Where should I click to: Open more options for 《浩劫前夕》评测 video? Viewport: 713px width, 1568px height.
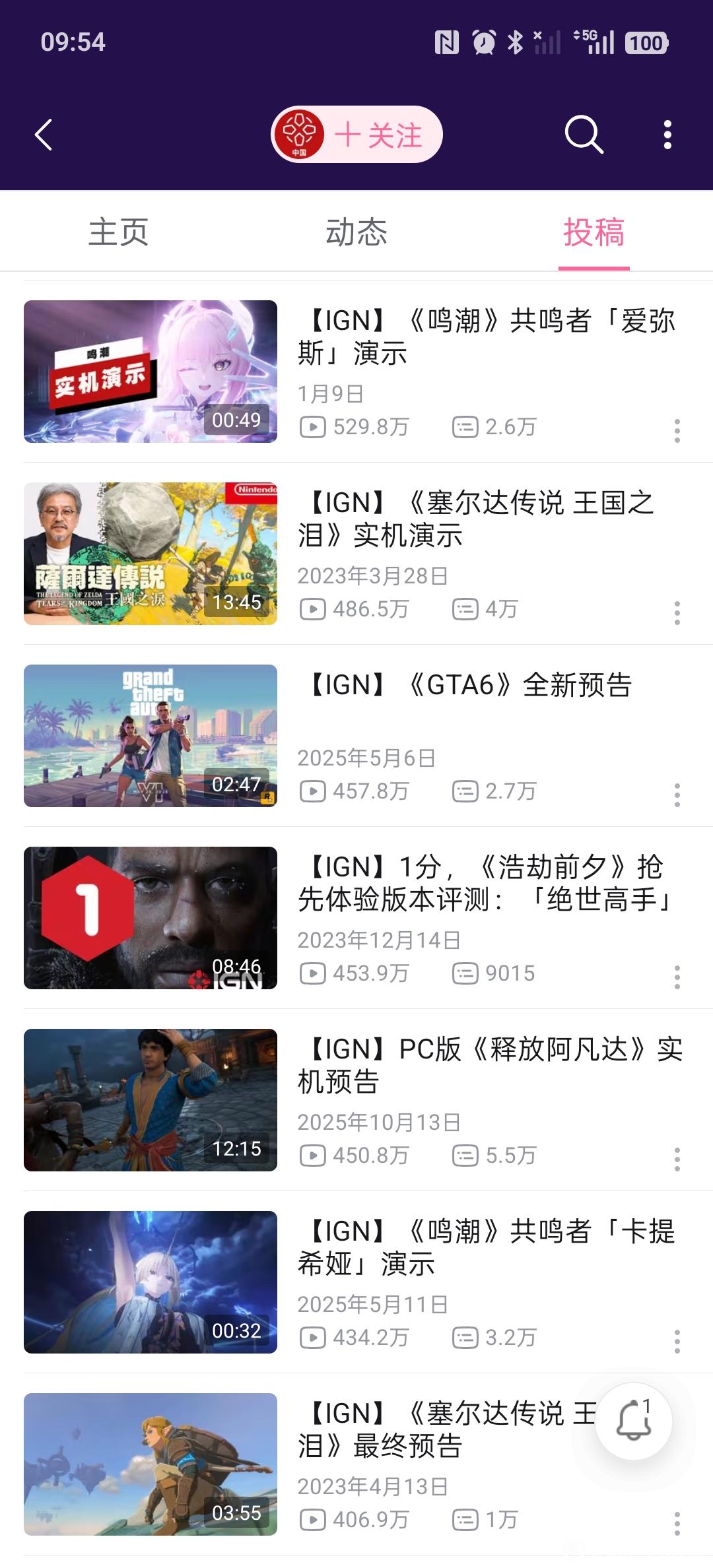click(677, 977)
